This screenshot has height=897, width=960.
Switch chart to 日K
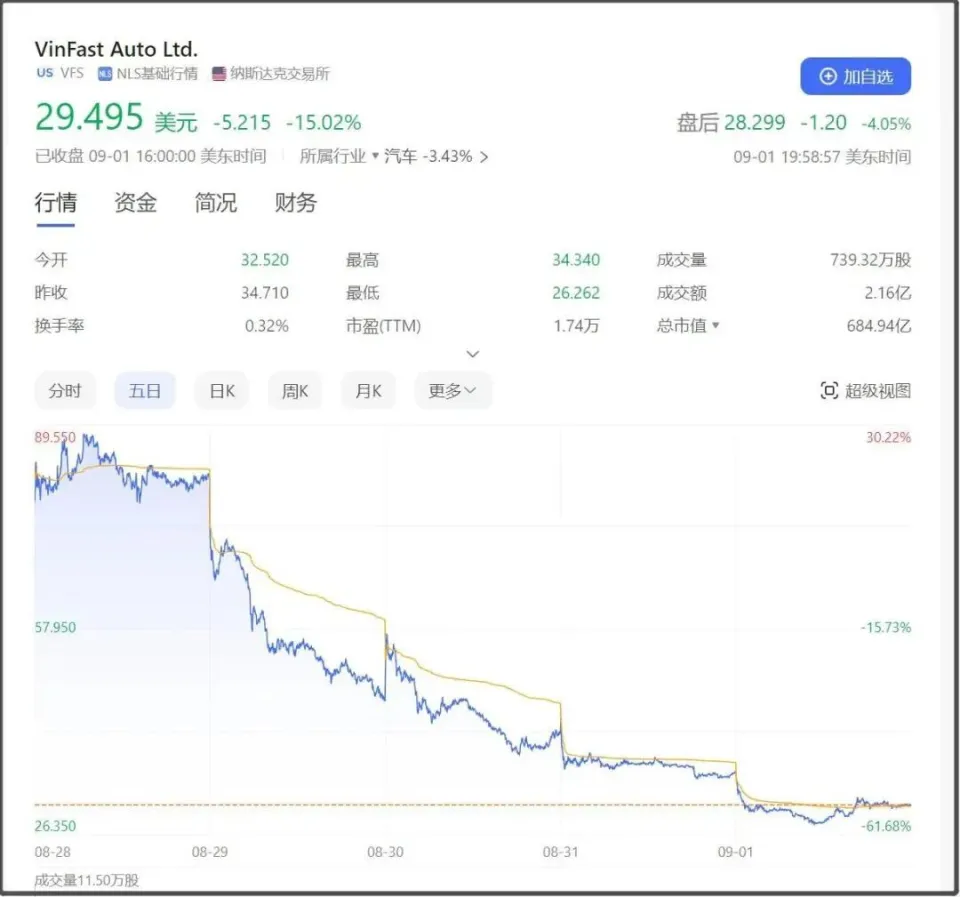click(x=221, y=391)
